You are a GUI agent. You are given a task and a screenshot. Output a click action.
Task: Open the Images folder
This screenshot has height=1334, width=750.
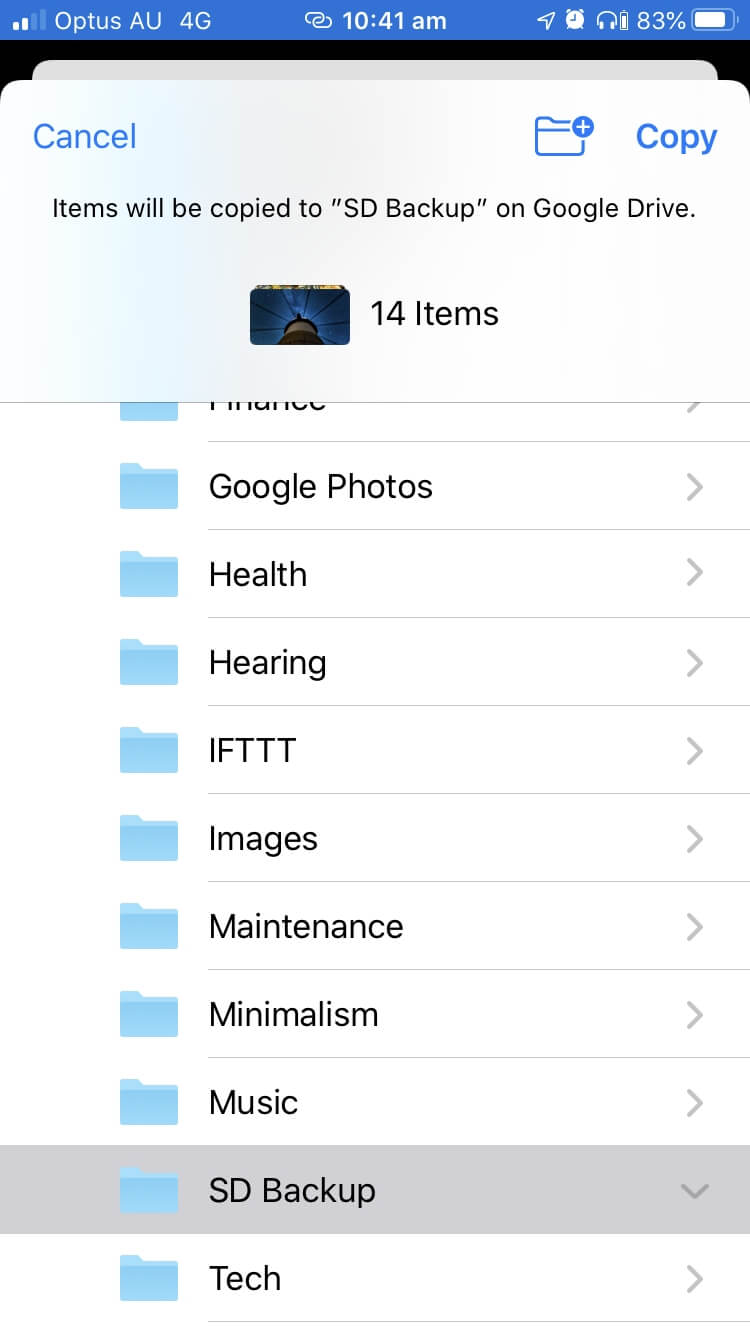(375, 838)
